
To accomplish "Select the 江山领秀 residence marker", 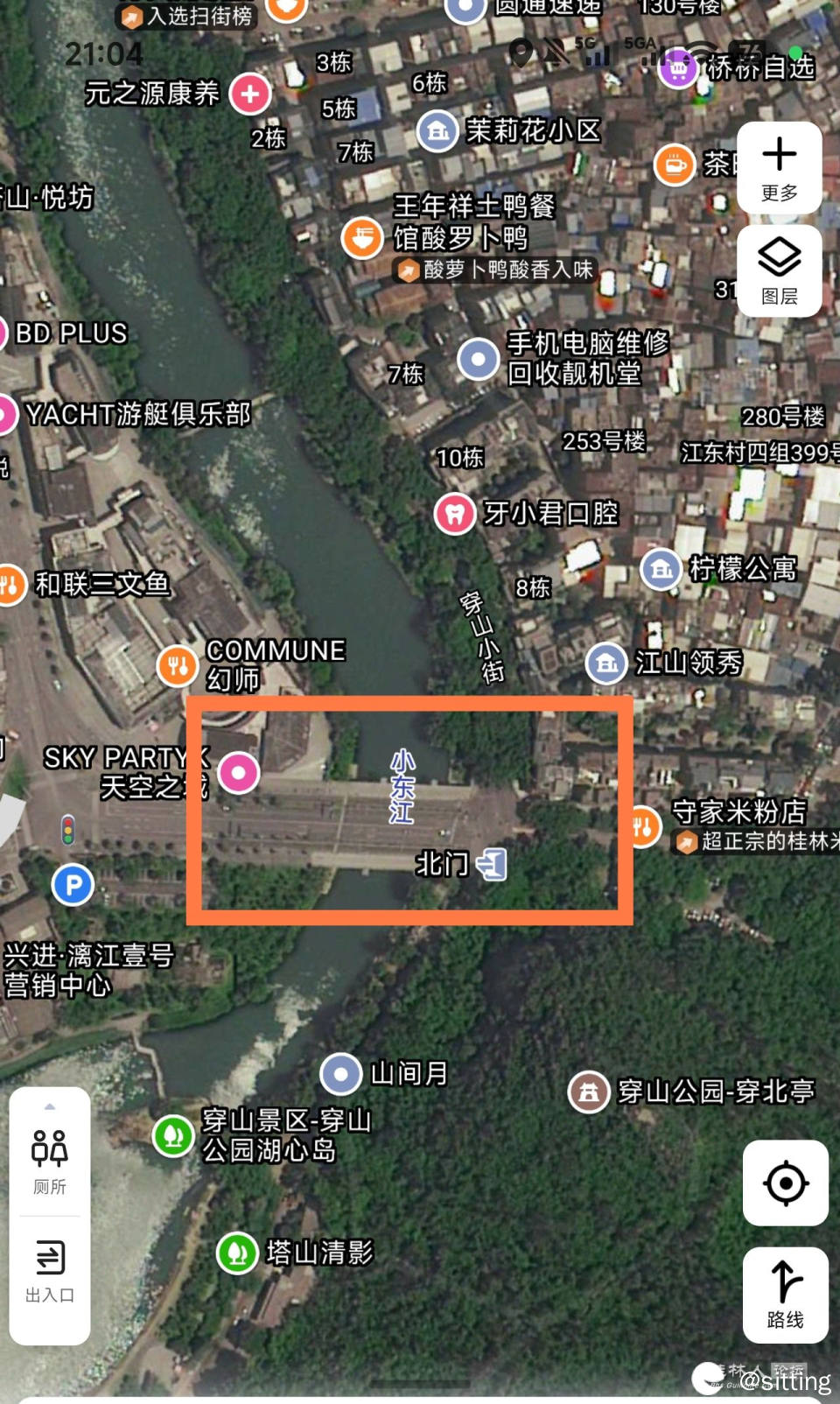I will pyautogui.click(x=606, y=663).
